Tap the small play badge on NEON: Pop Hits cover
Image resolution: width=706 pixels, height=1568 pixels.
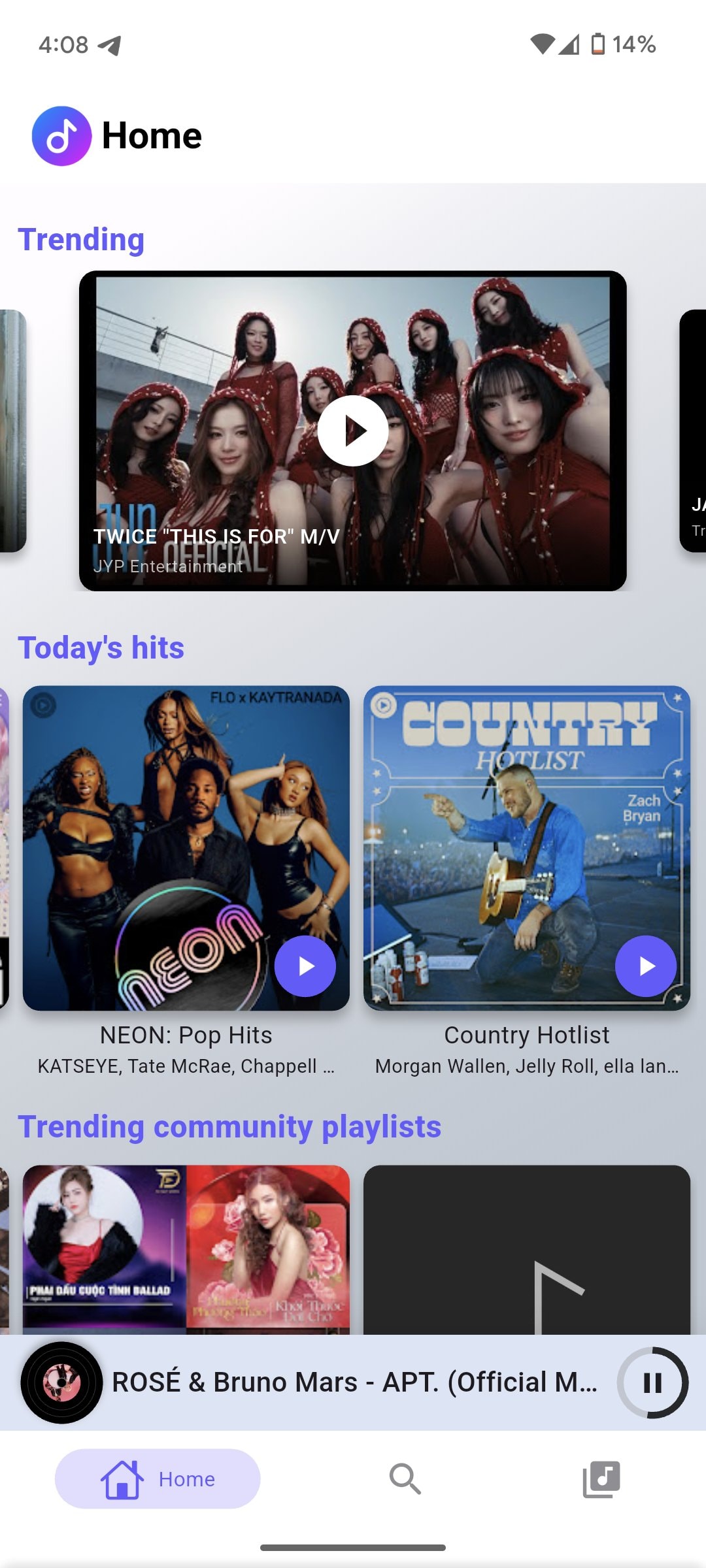pyautogui.click(x=43, y=706)
